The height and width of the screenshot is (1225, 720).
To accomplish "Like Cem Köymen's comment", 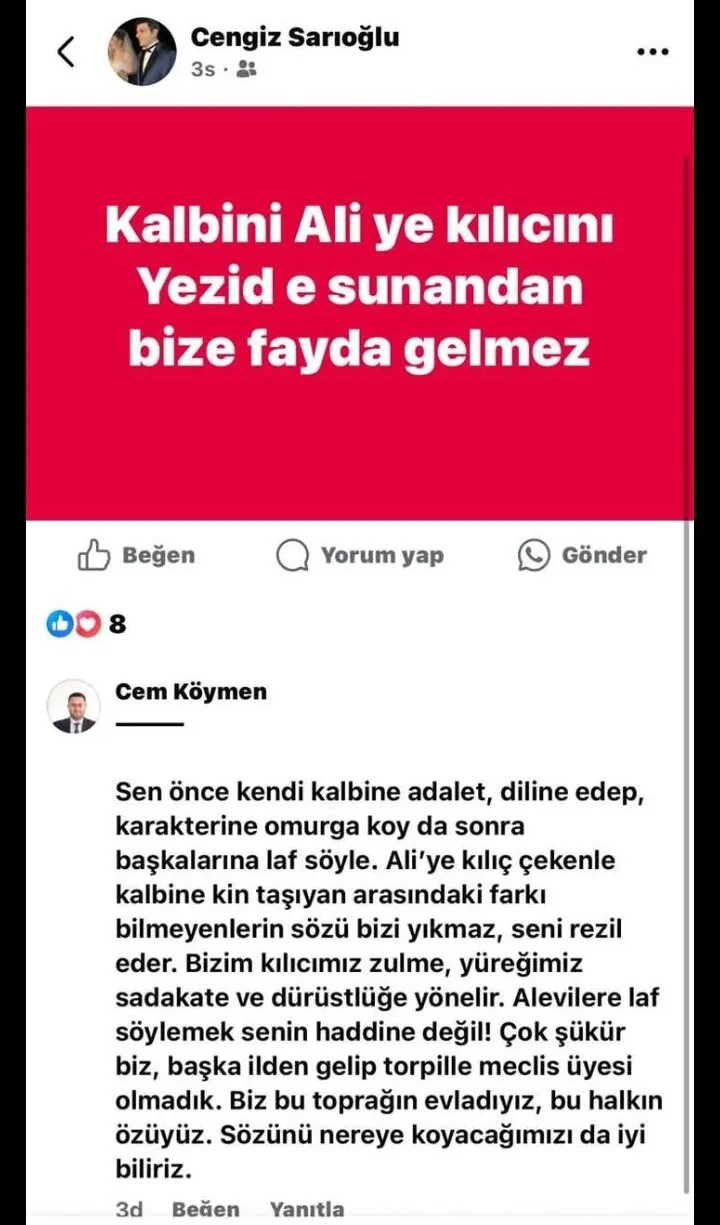I will point(205,1210).
